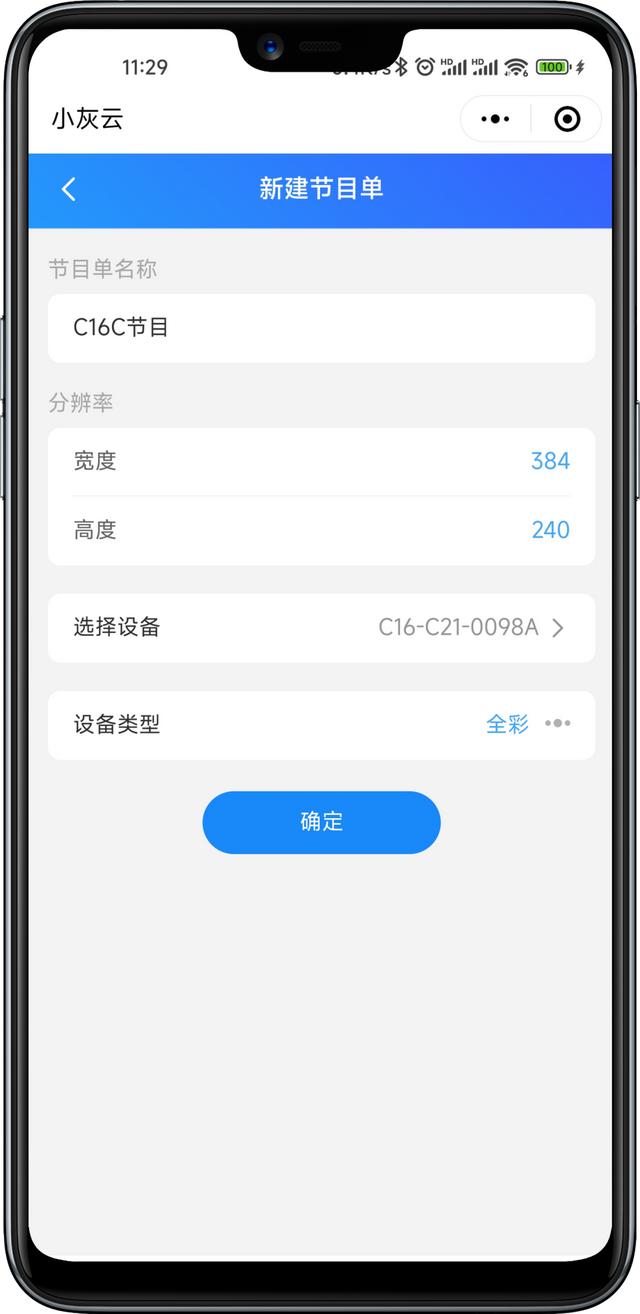The height and width of the screenshot is (1314, 640).
Task: Close the mini program with the circle button
Action: (566, 120)
